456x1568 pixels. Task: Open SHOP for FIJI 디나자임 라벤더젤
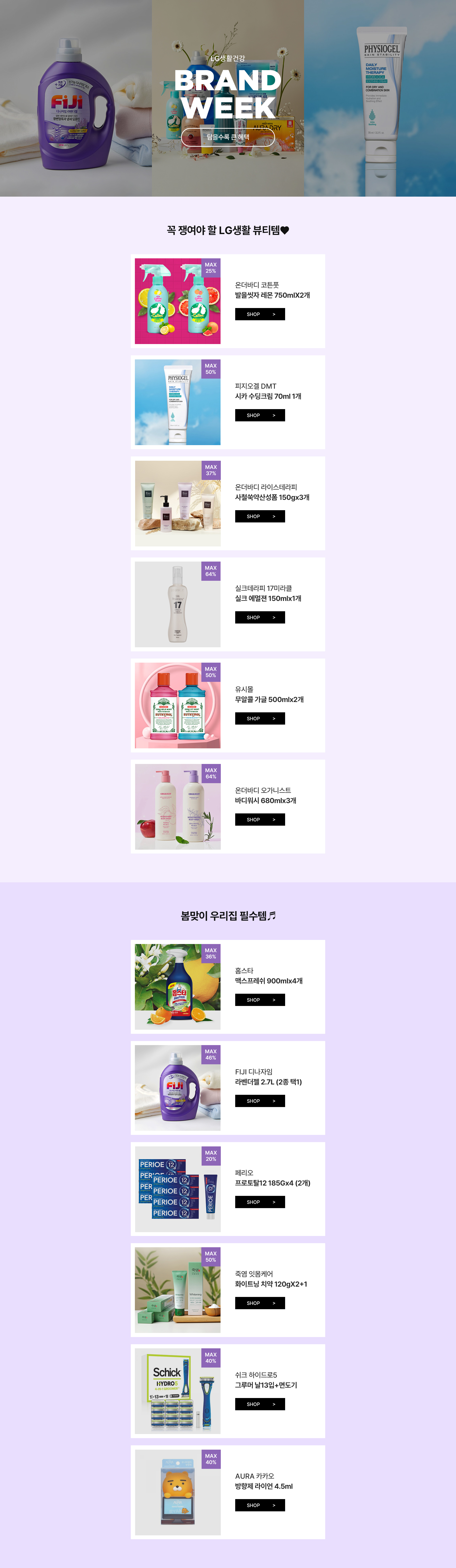tap(260, 1101)
